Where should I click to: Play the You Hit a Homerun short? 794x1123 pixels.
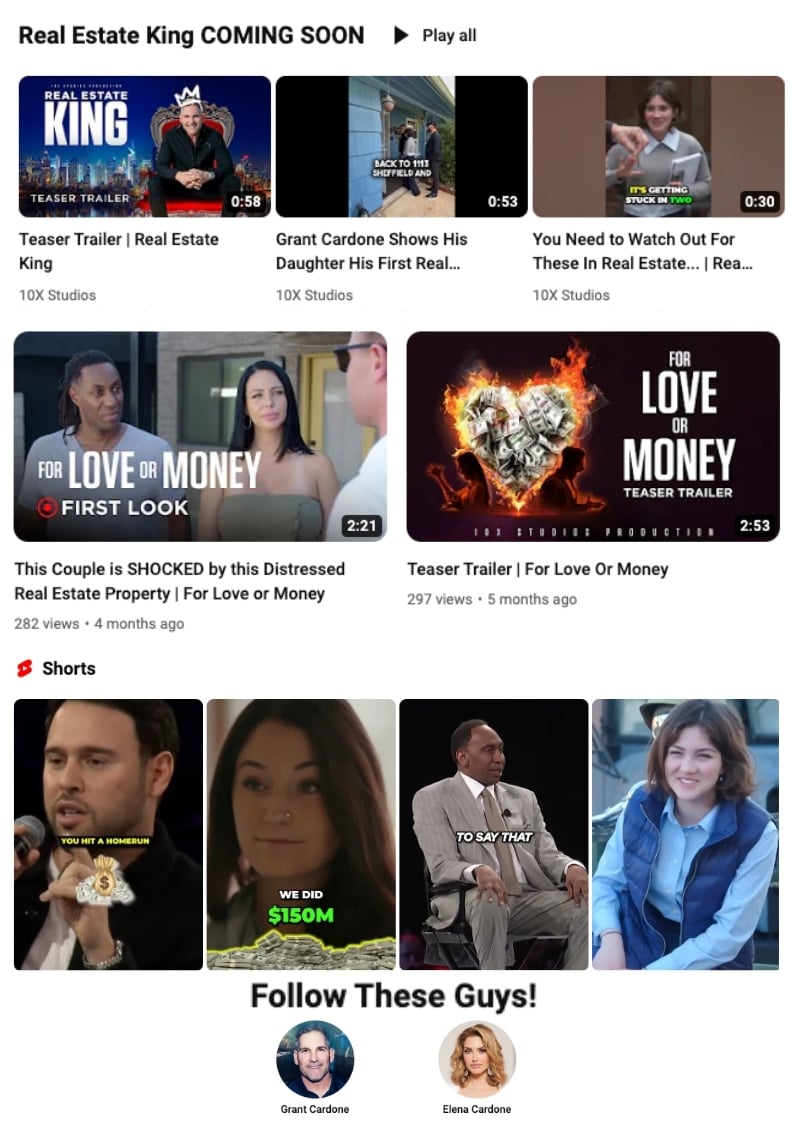[108, 834]
